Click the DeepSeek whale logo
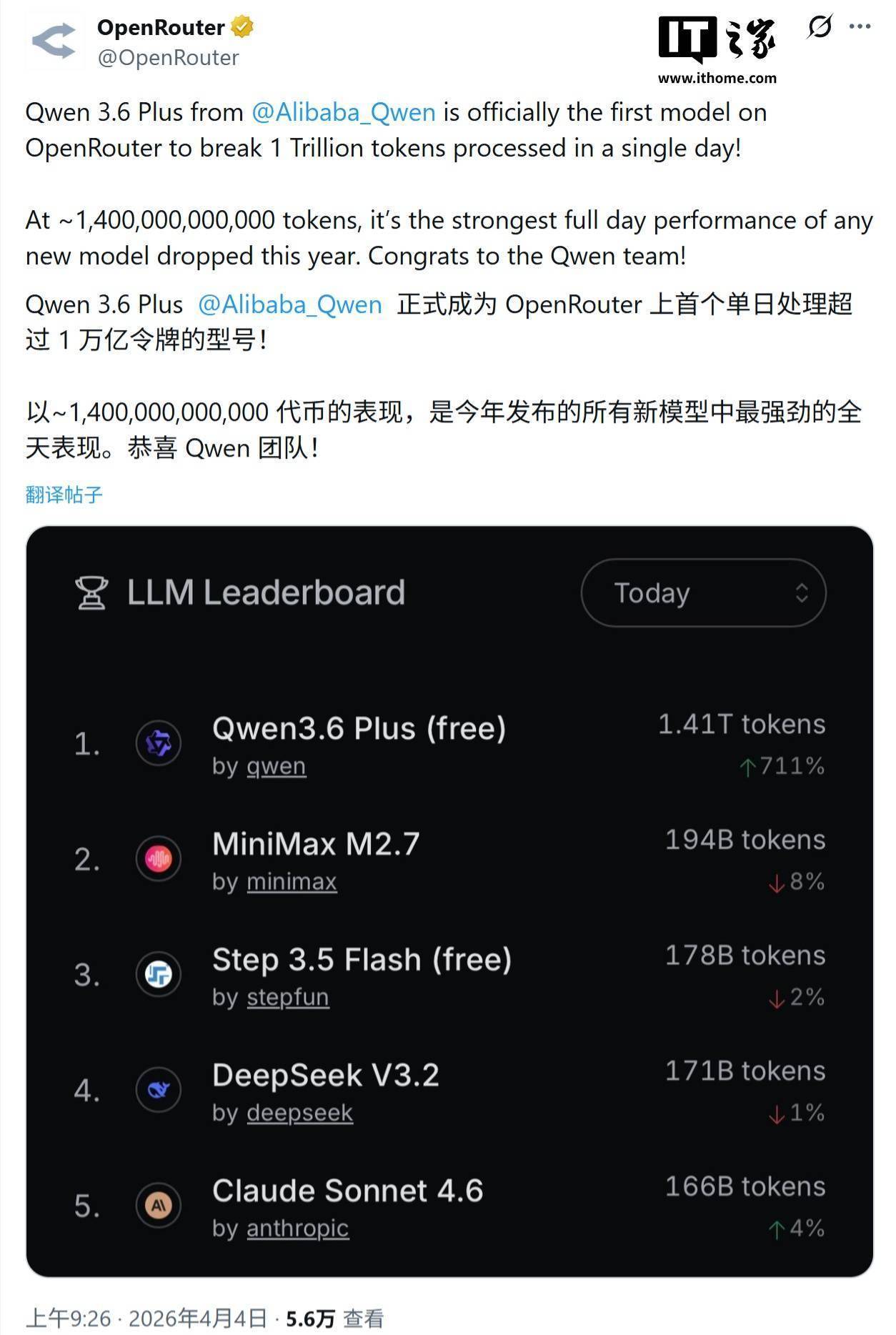896x1335 pixels. click(x=159, y=1089)
